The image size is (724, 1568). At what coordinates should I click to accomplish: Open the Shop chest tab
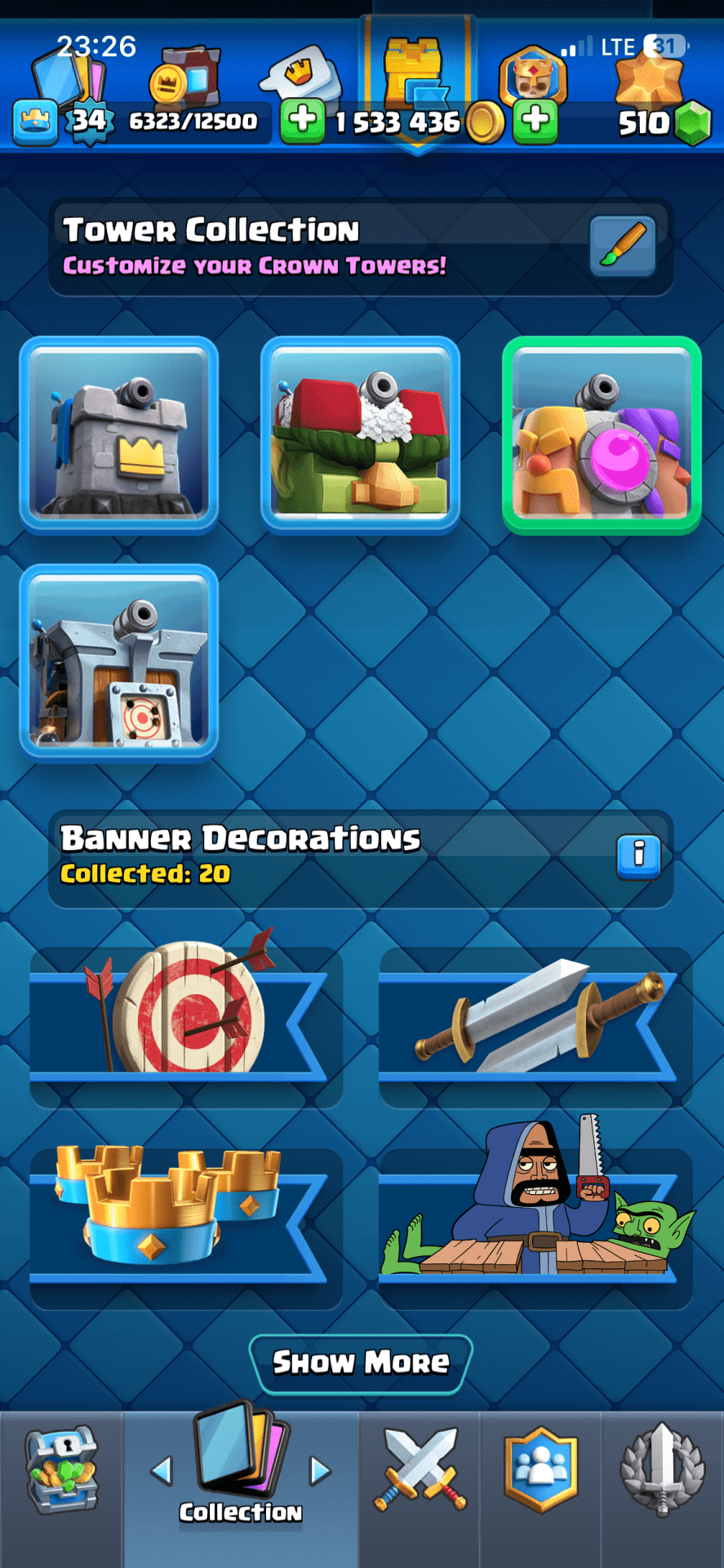[x=61, y=1472]
